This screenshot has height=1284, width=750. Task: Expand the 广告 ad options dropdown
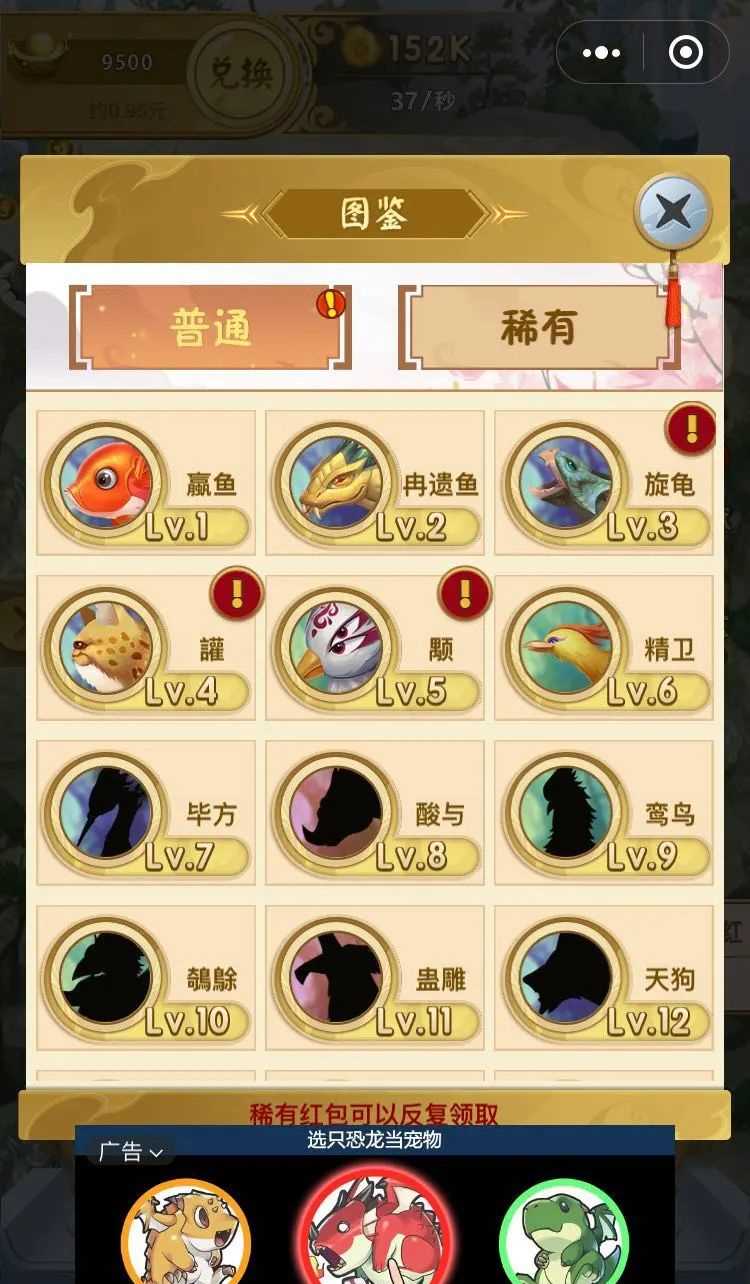[x=130, y=1152]
